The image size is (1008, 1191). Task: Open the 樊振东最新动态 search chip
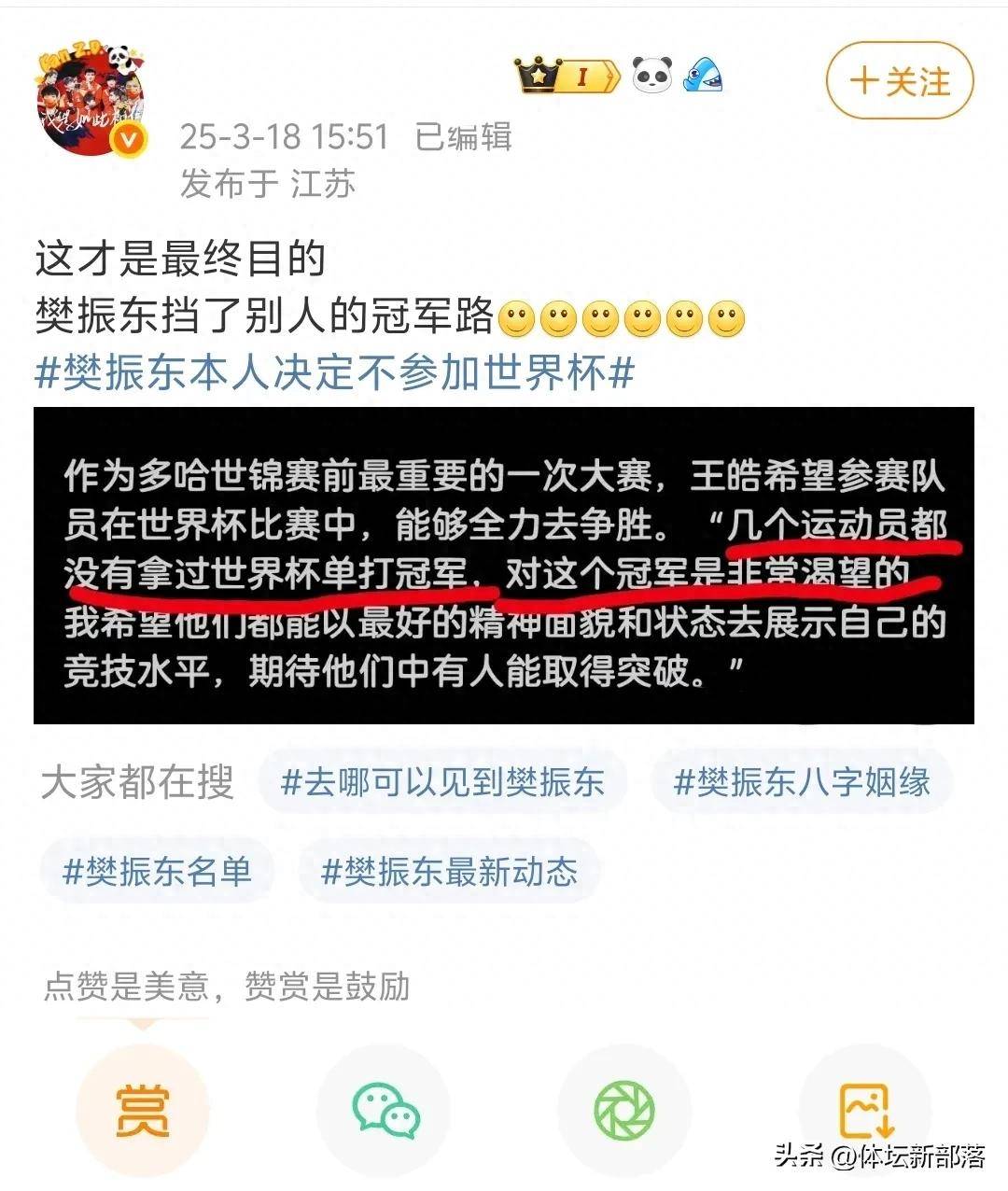point(449,872)
